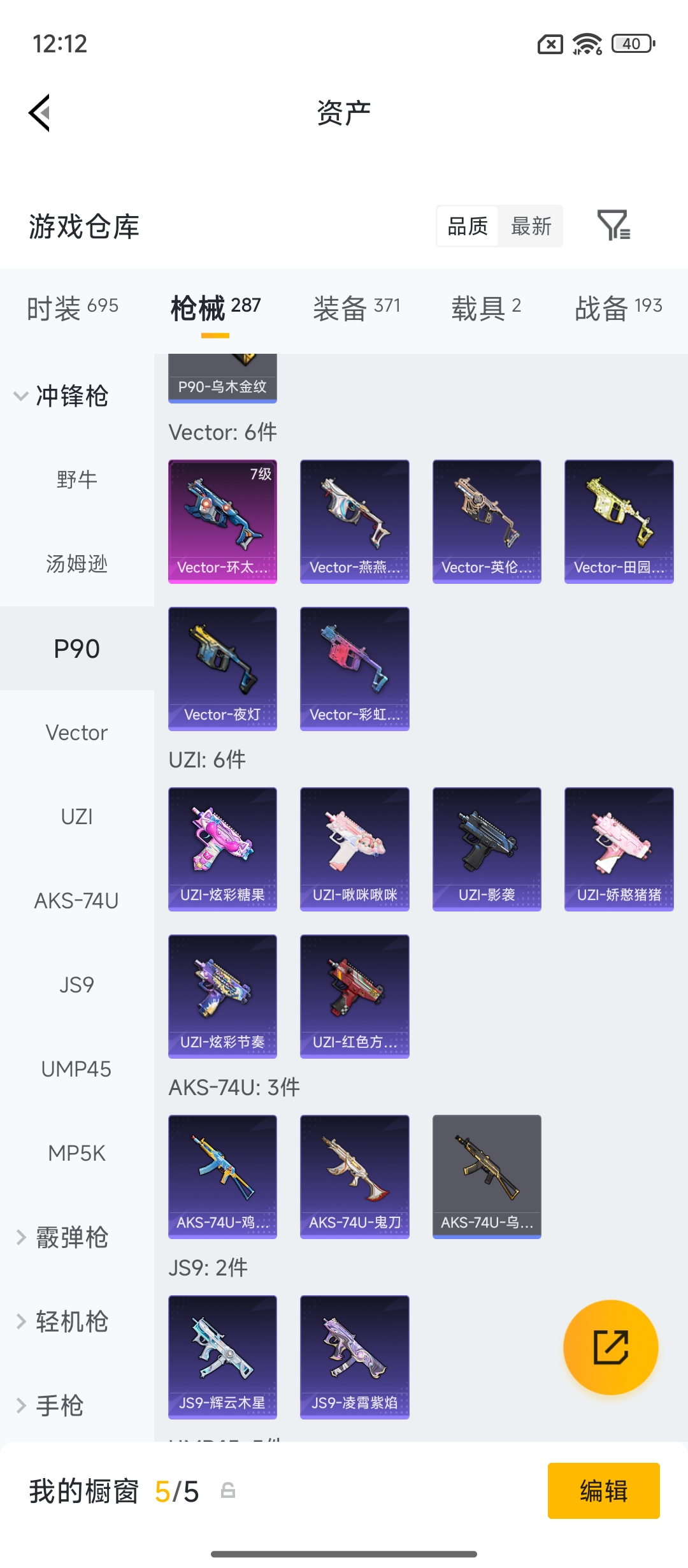The width and height of the screenshot is (688, 1568).
Task: Expand the 轻机枪 category
Action: [61, 1321]
